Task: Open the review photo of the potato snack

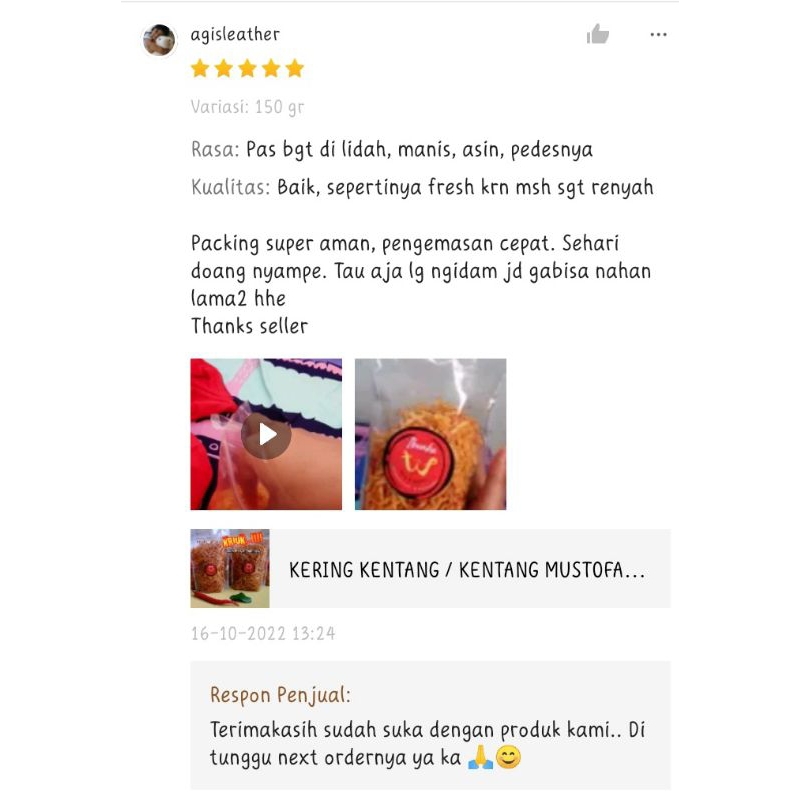Action: (430, 434)
